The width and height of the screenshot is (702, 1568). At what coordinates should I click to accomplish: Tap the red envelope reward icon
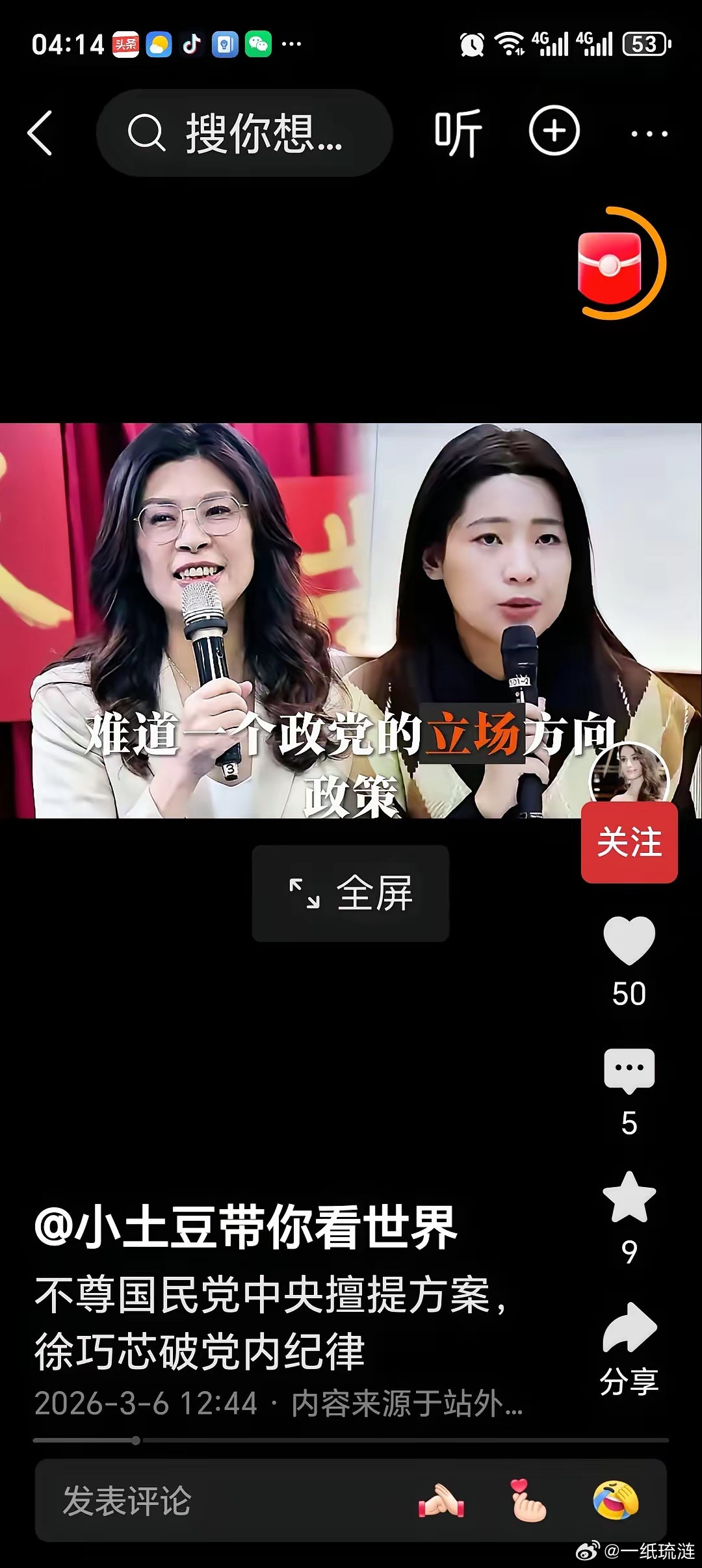610,267
